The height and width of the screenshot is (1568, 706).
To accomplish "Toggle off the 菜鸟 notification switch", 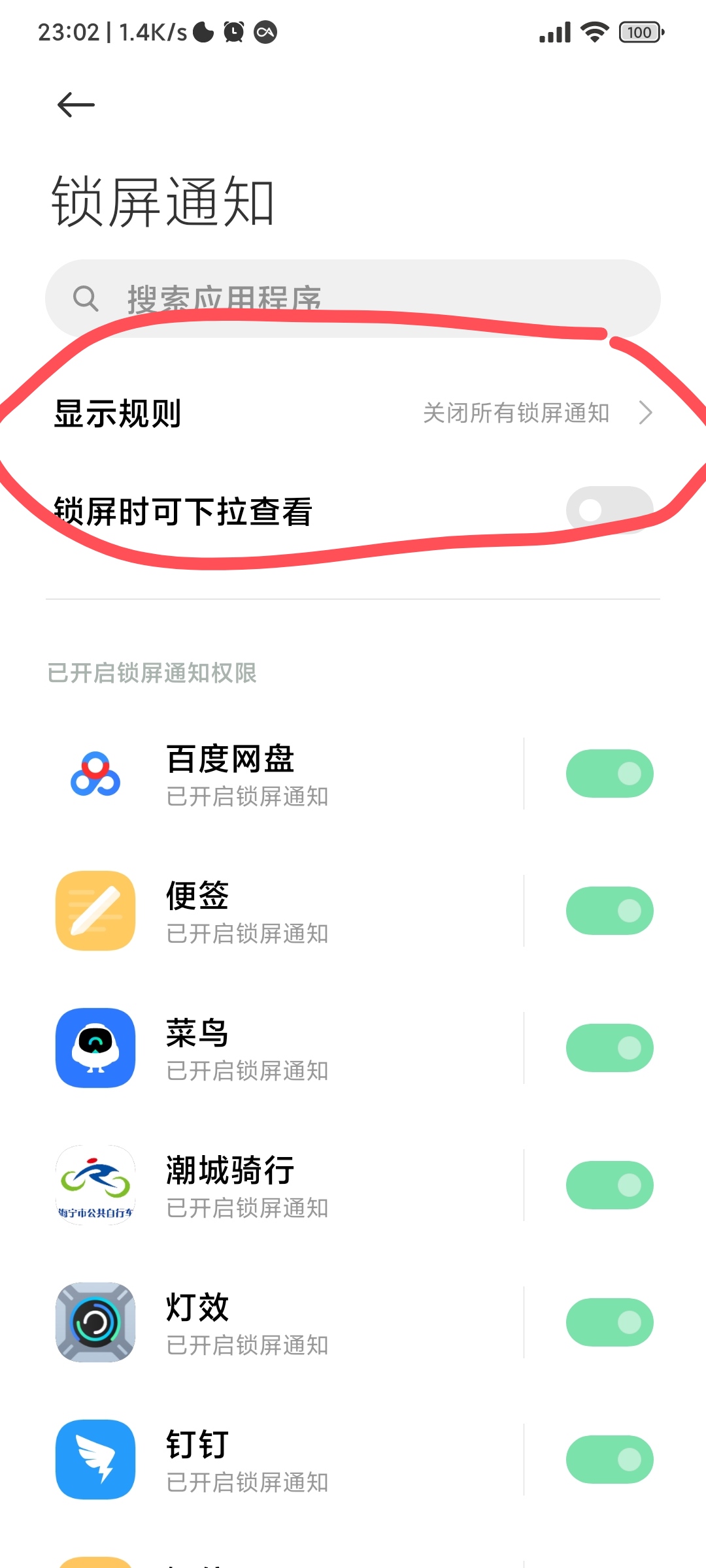I will click(x=609, y=1048).
